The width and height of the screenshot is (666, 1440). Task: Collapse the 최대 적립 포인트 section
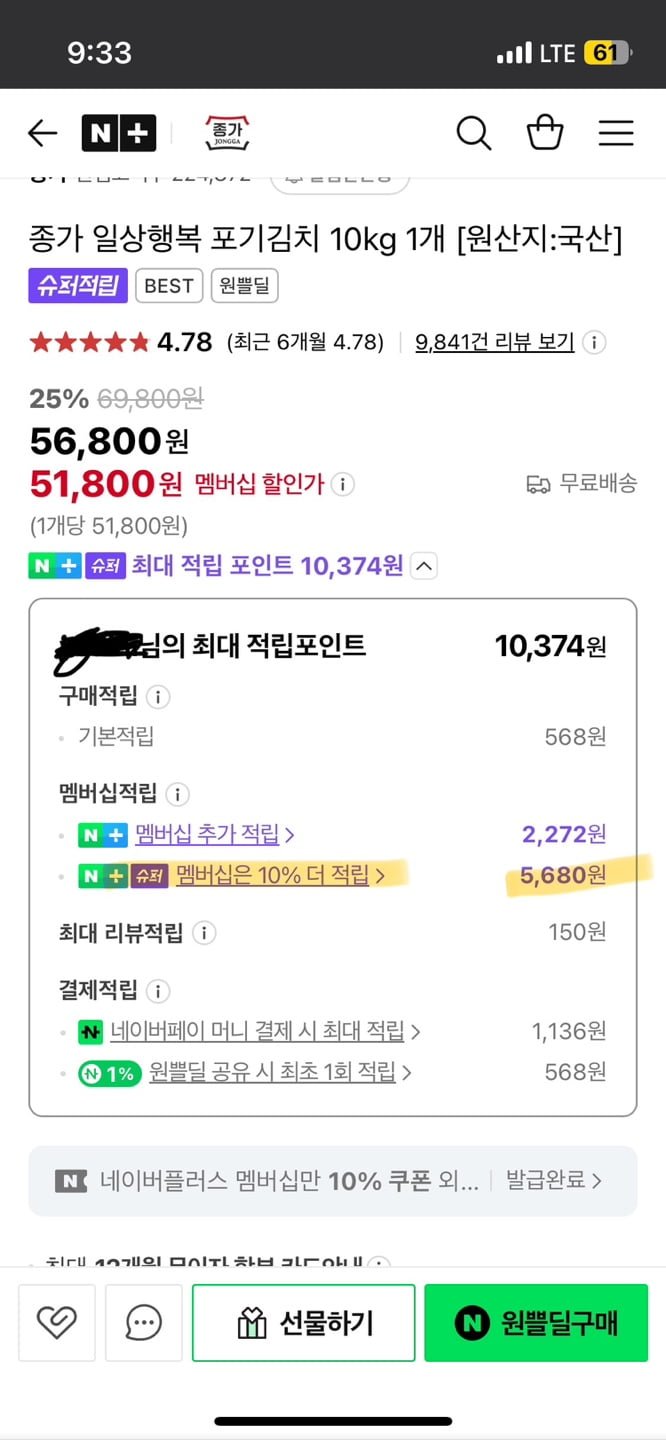click(424, 567)
